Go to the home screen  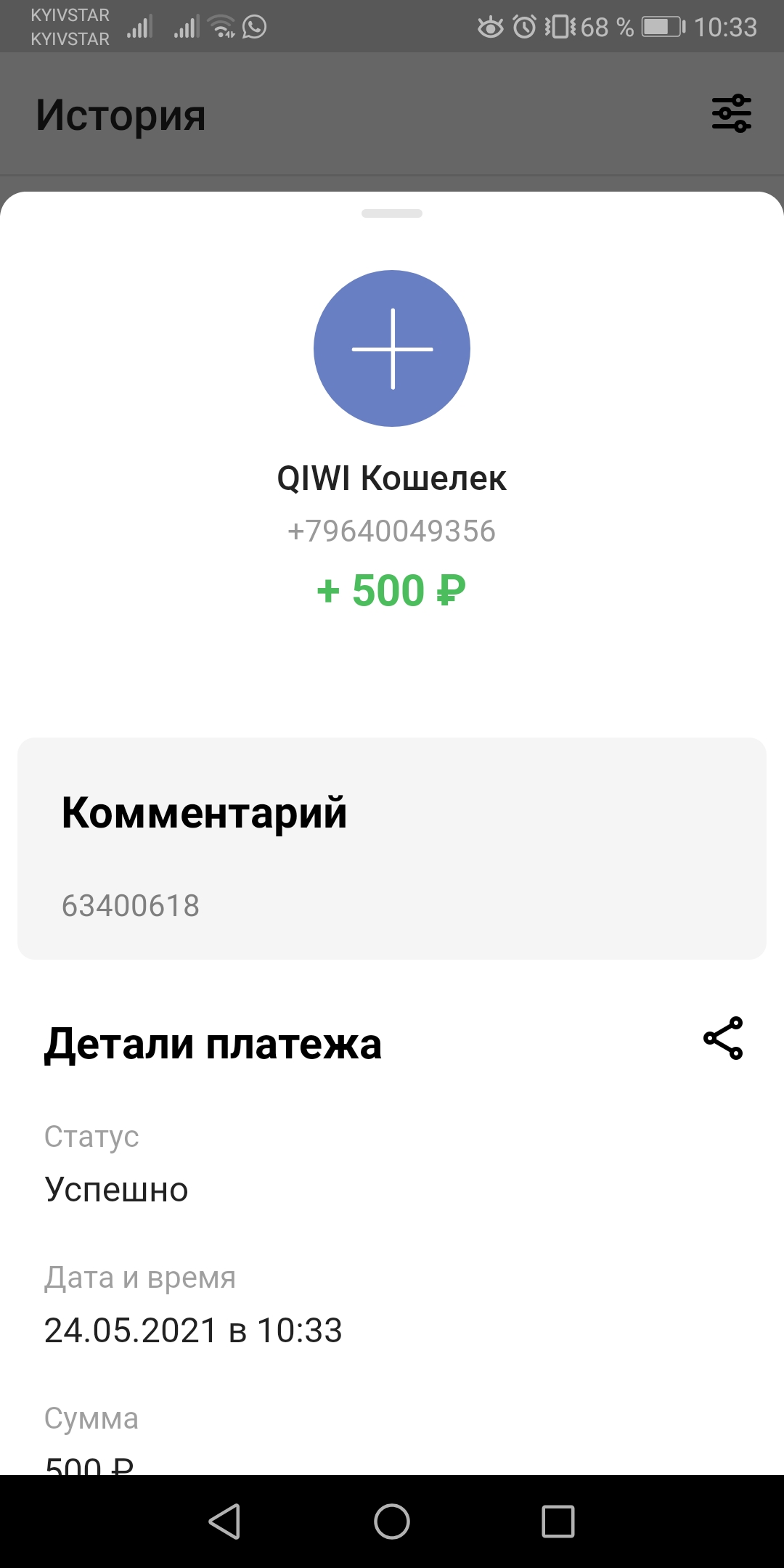pos(392,1522)
